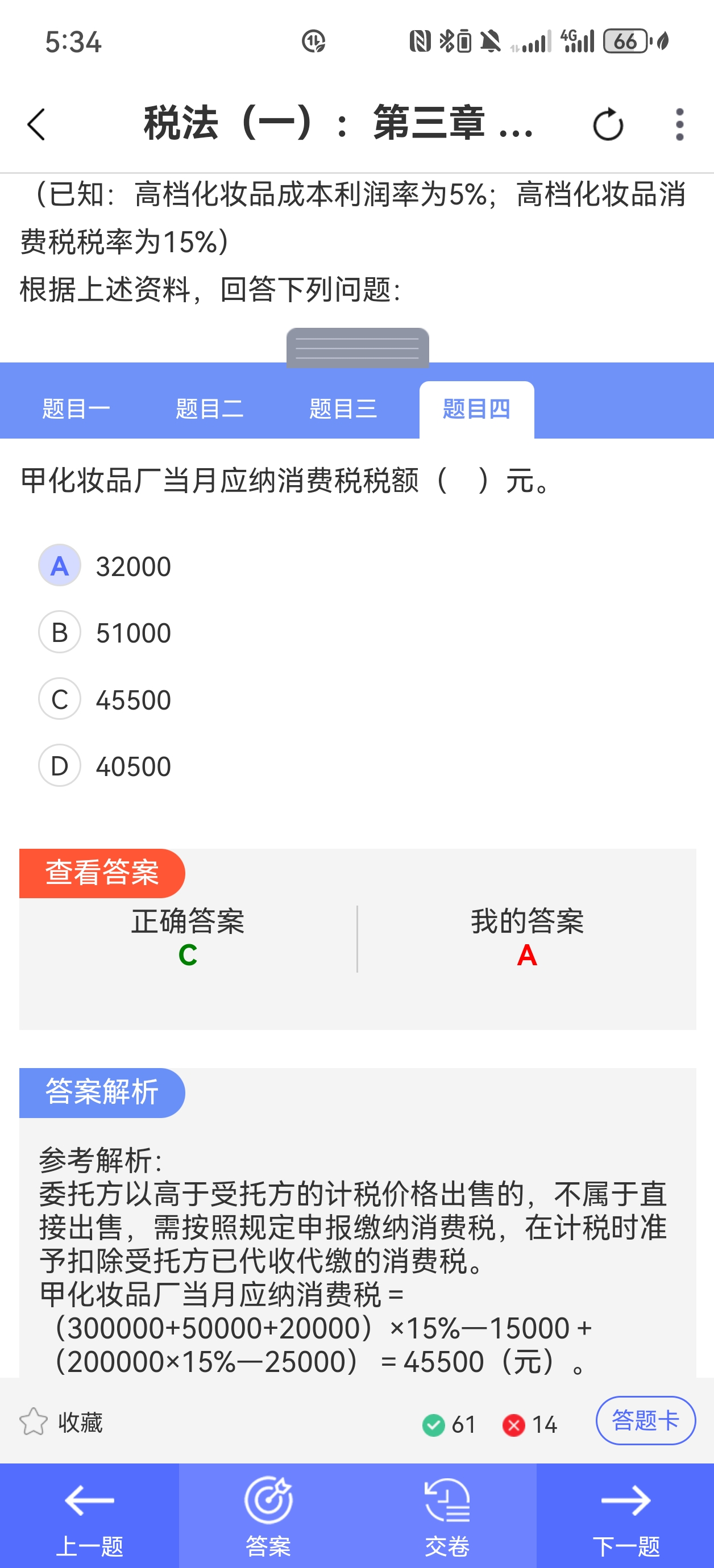Show the 答案 in the bottom bar
Viewport: 714px width, 1568px height.
(268, 1516)
